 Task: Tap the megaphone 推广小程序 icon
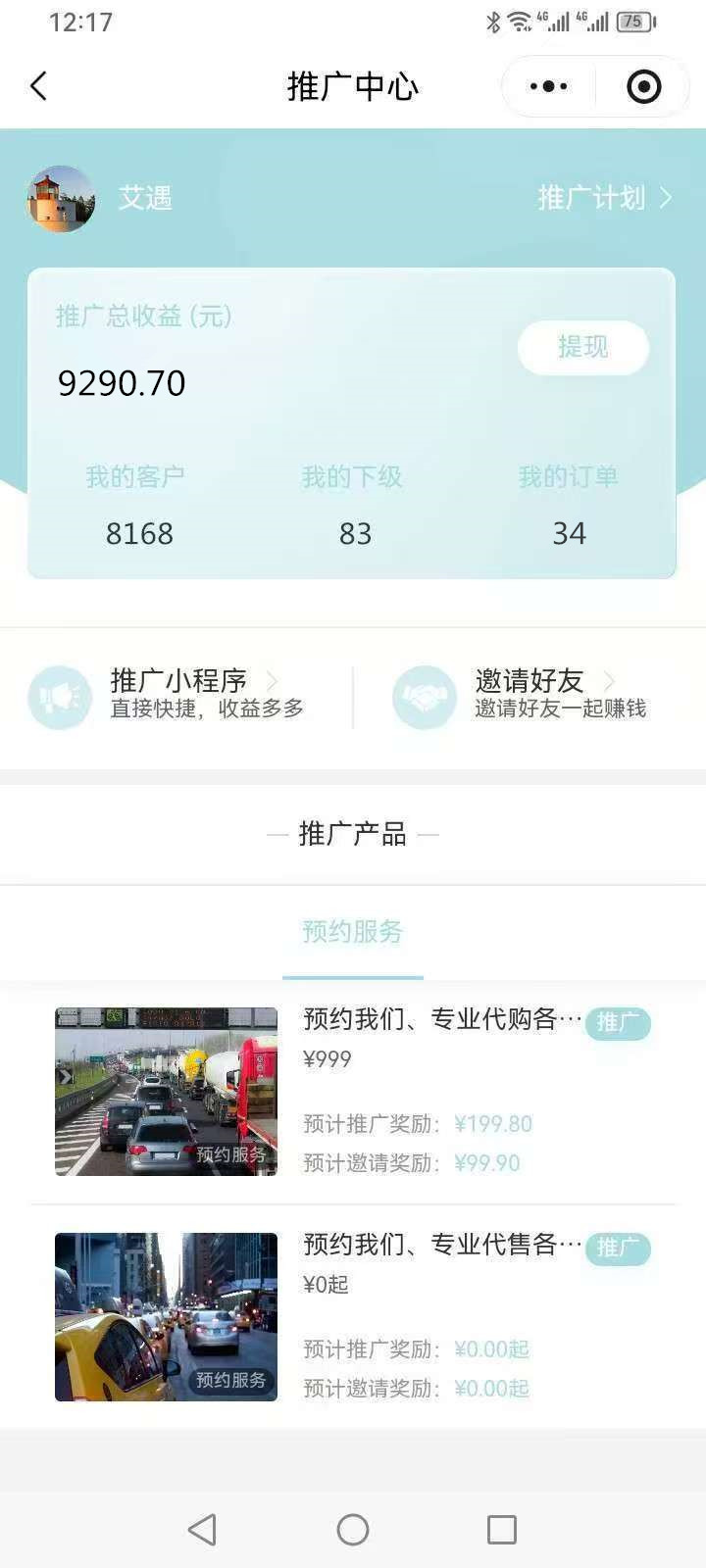click(60, 695)
